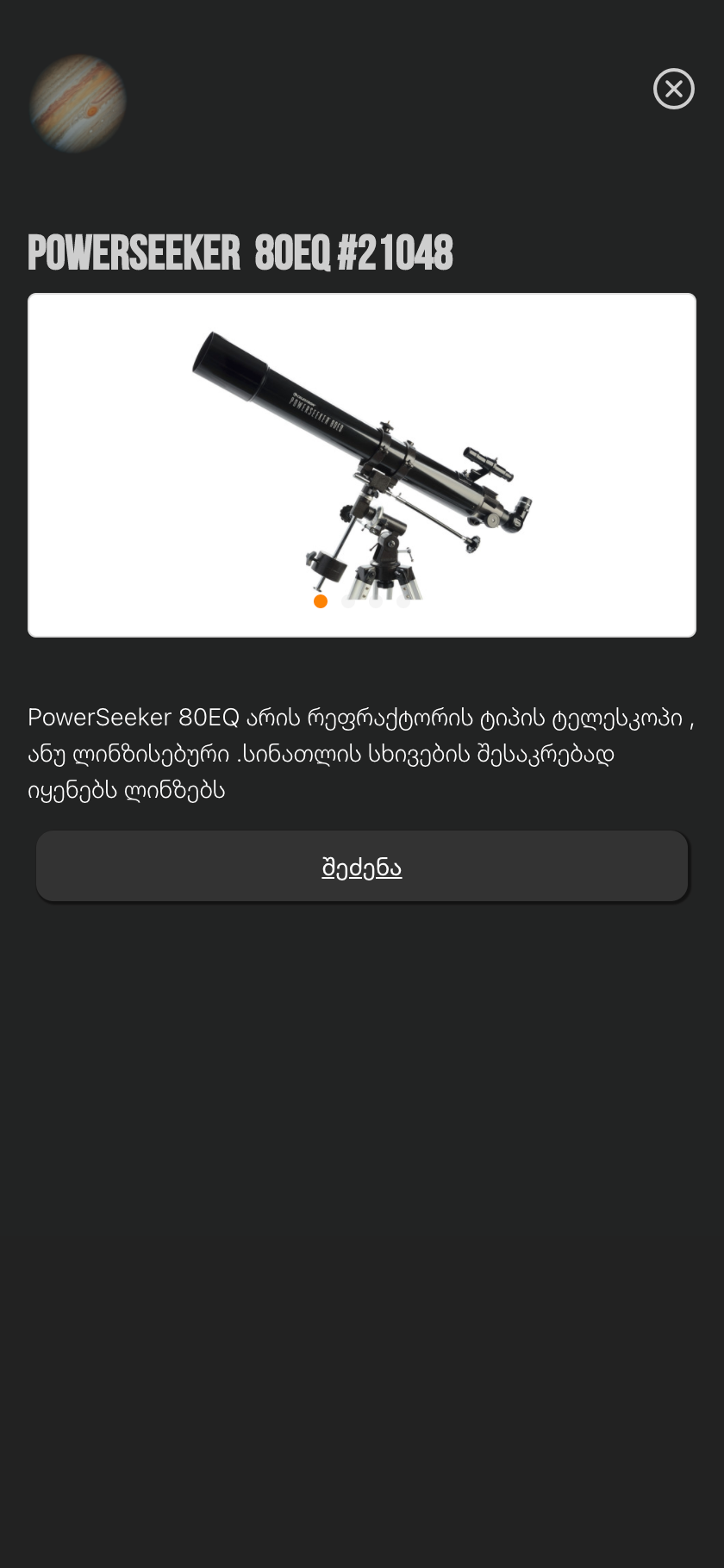Jump to the fourth image indicator dot

tap(403, 601)
